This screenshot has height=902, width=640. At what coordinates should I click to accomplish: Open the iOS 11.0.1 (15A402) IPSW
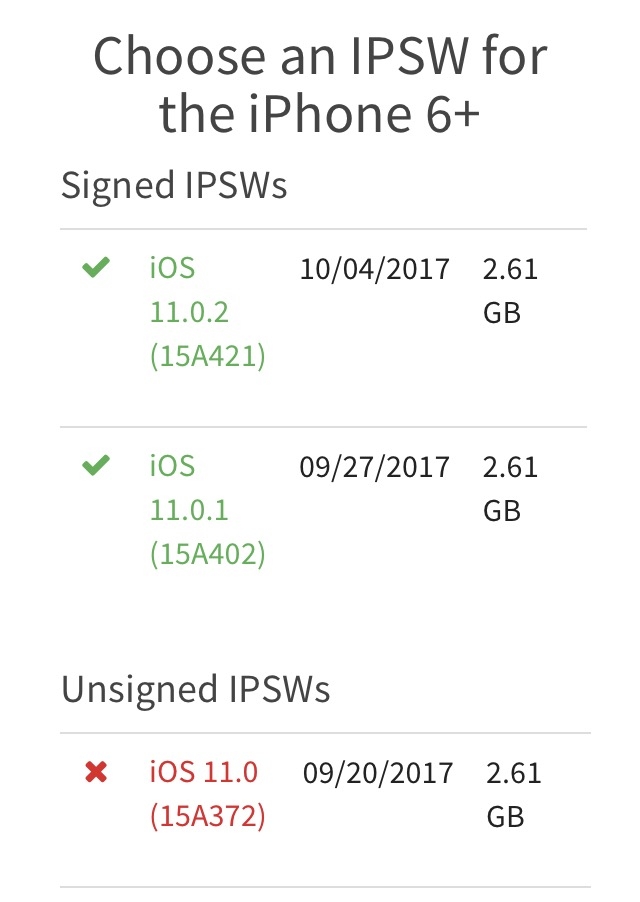coord(207,510)
